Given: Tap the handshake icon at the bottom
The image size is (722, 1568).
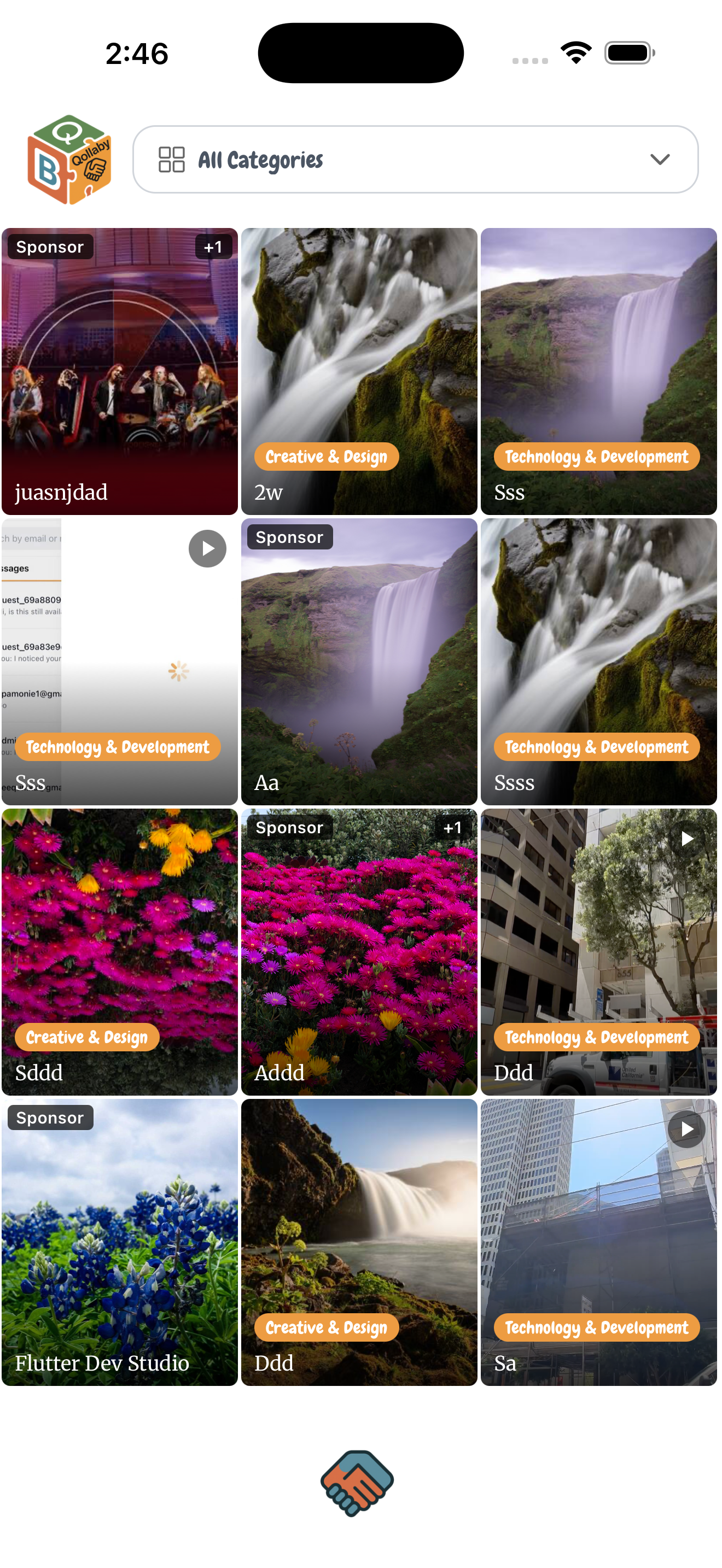Looking at the screenshot, I should point(357,1482).
